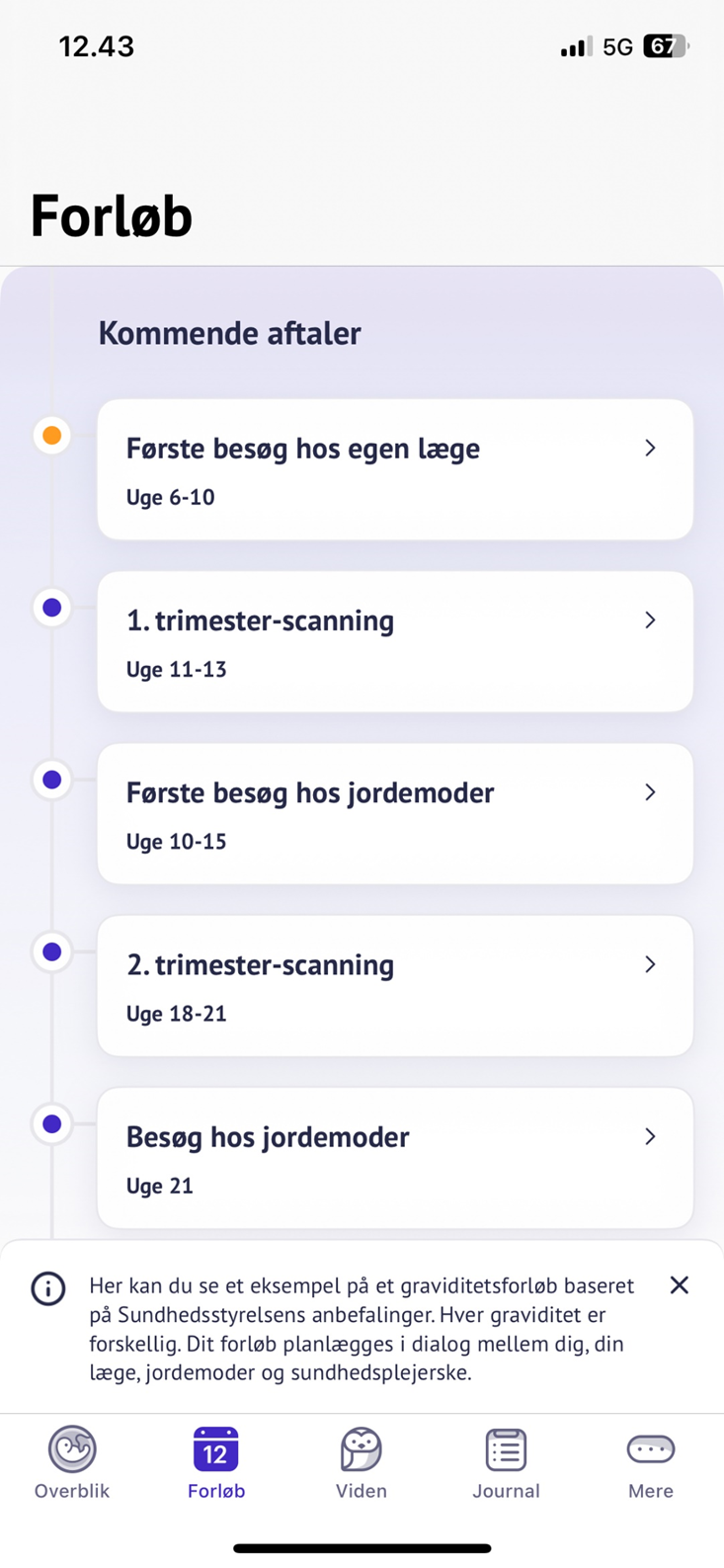
Task: Expand 2. trimester-scanning with the arrow
Action: pos(650,964)
